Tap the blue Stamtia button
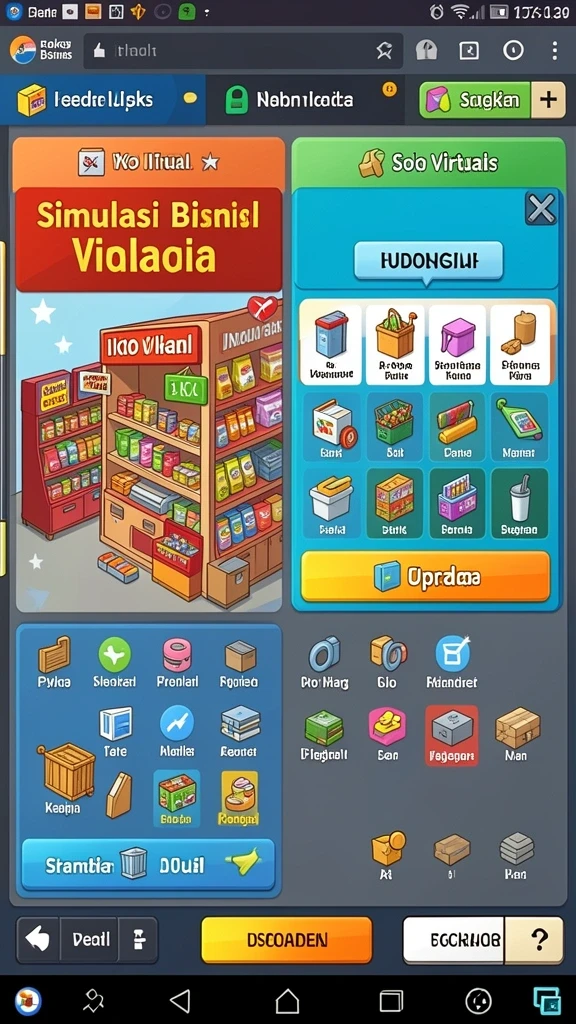 coord(148,865)
